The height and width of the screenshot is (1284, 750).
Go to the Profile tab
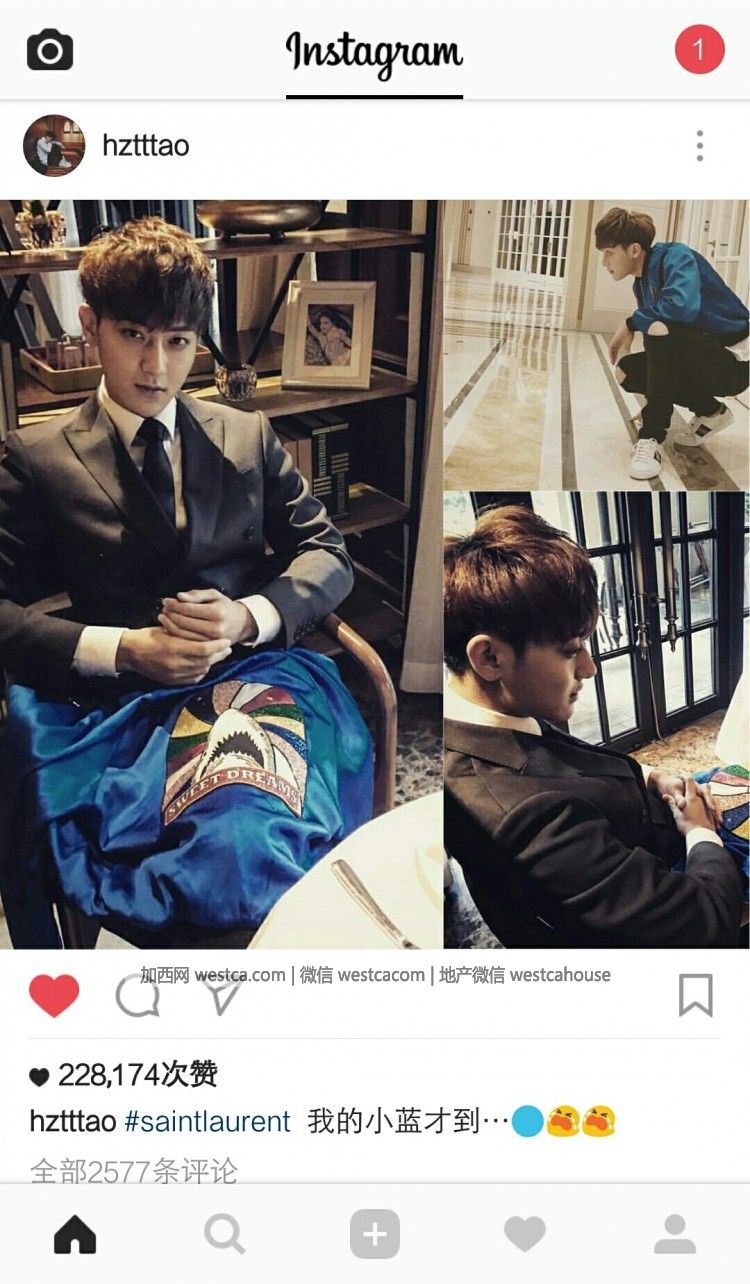(675, 1235)
